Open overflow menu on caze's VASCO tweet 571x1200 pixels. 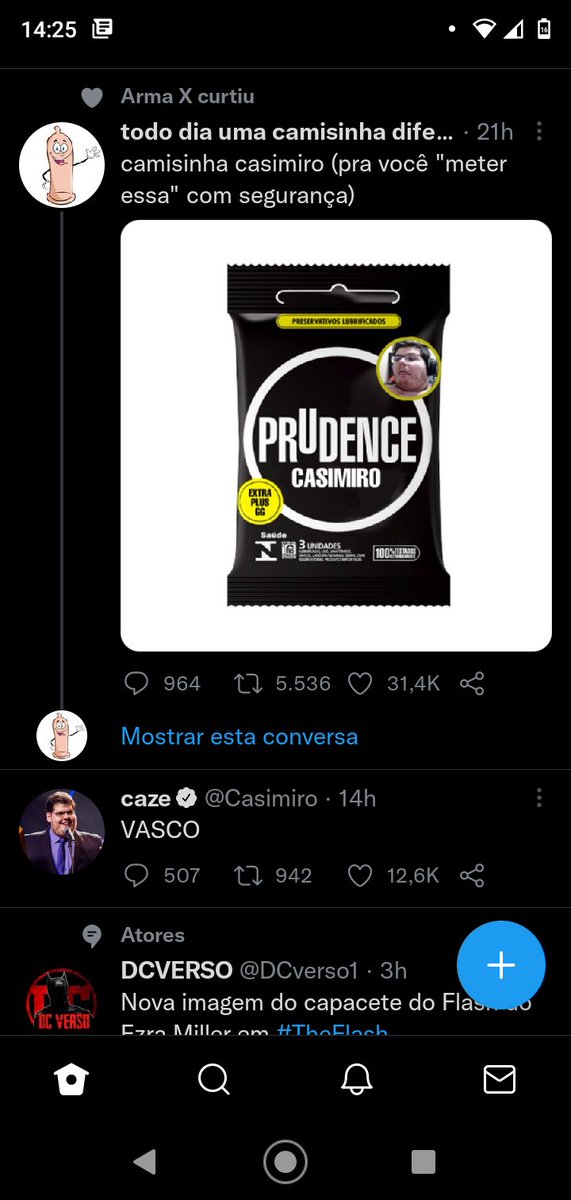tap(539, 798)
